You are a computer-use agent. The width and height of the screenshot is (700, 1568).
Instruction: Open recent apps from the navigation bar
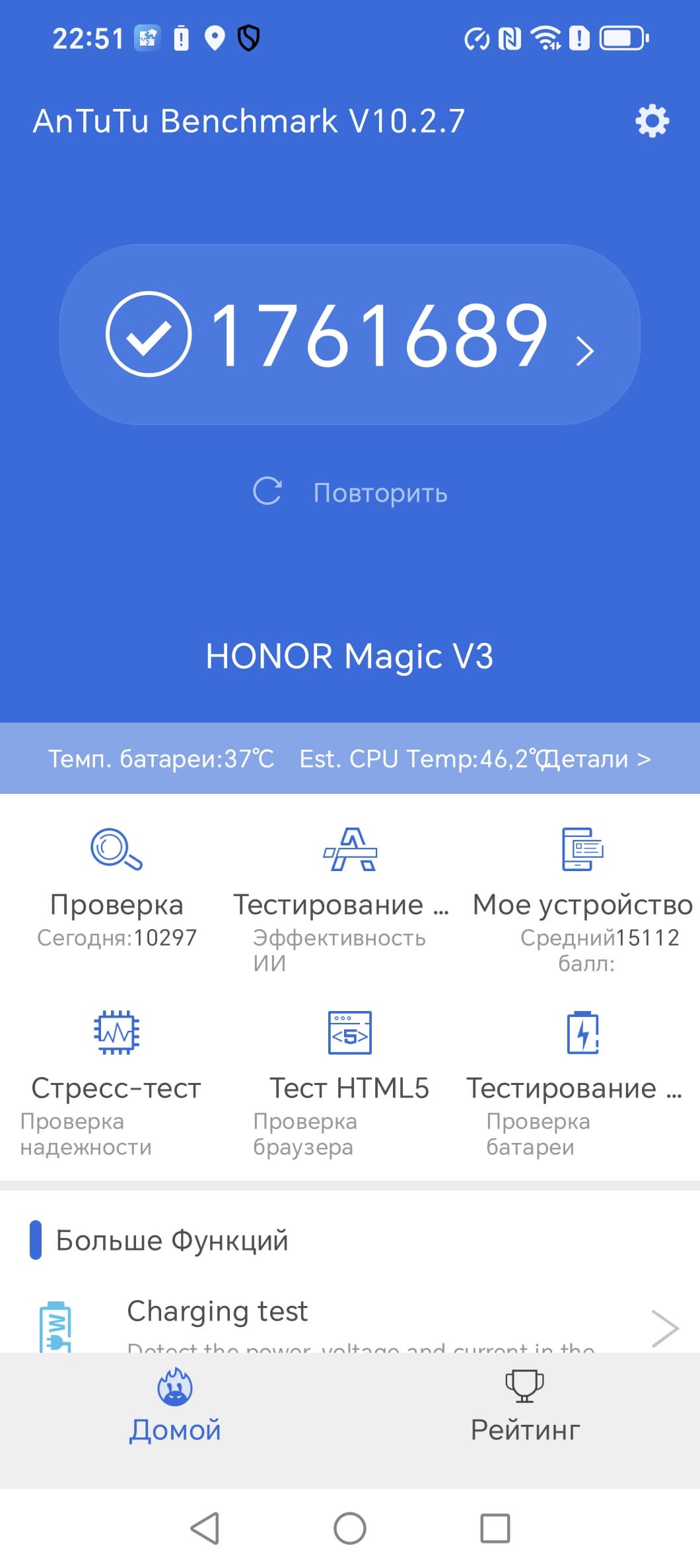click(x=495, y=1528)
